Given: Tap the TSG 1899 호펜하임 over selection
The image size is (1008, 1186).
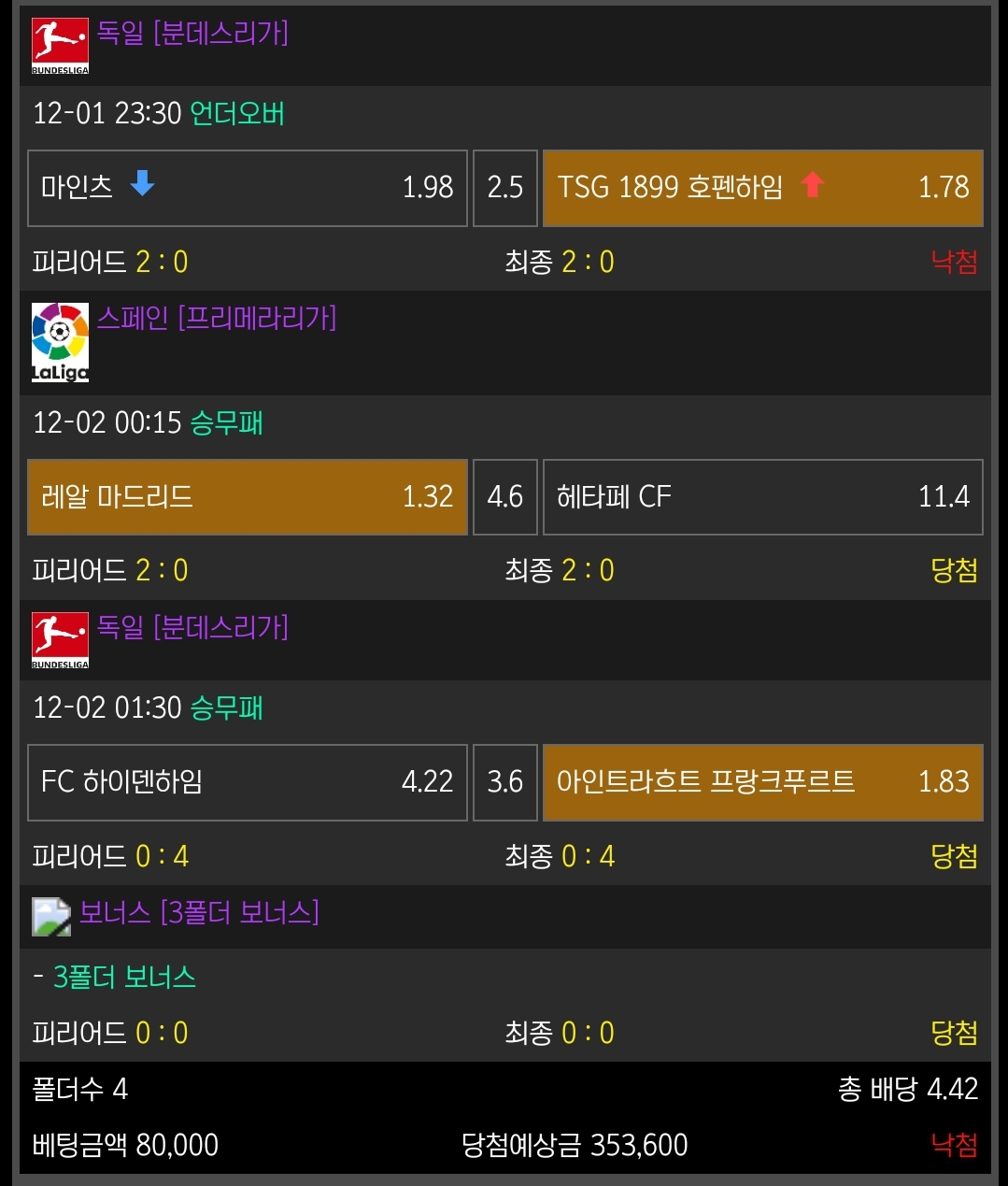Looking at the screenshot, I should point(762,188).
